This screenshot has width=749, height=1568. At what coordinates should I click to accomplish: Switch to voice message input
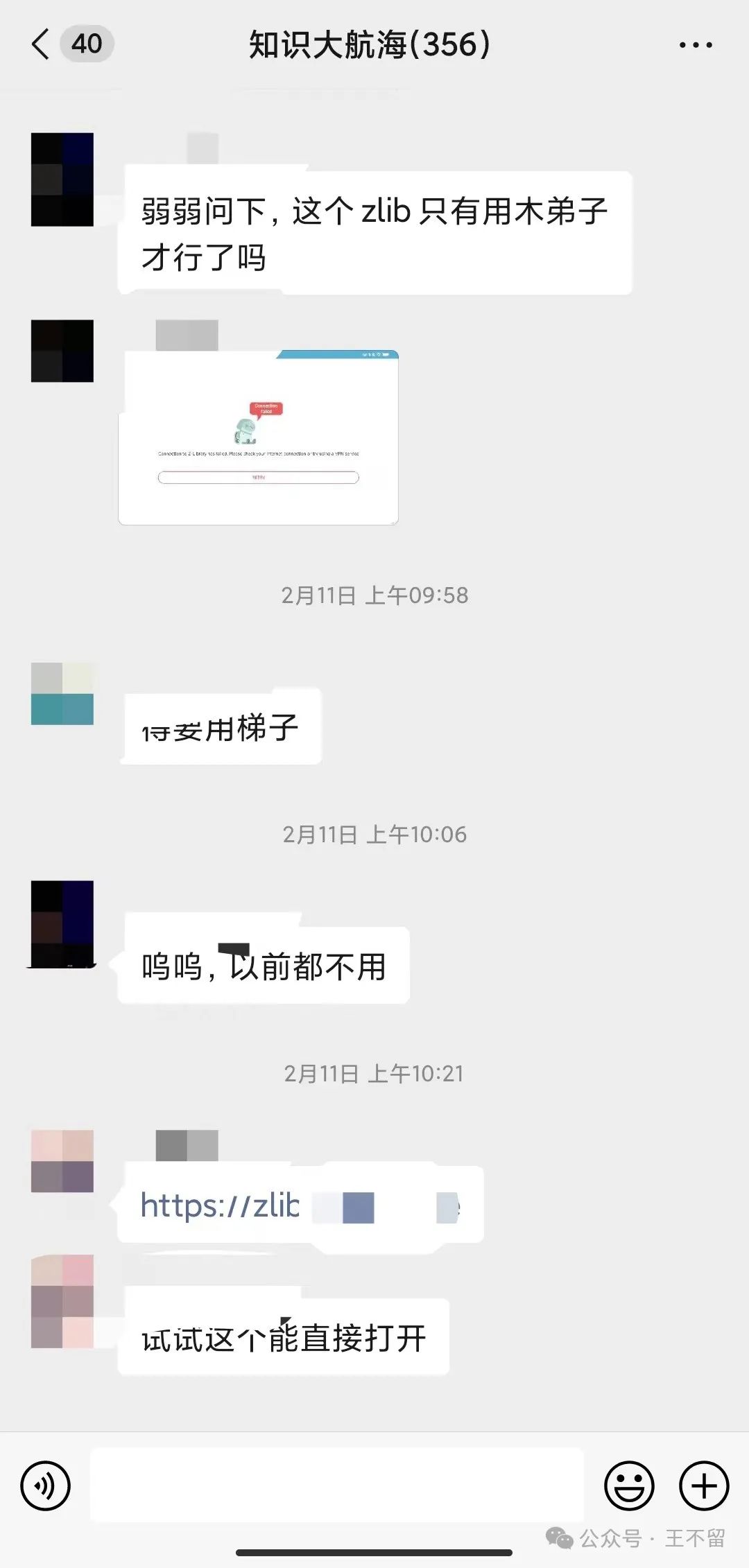point(46,1486)
